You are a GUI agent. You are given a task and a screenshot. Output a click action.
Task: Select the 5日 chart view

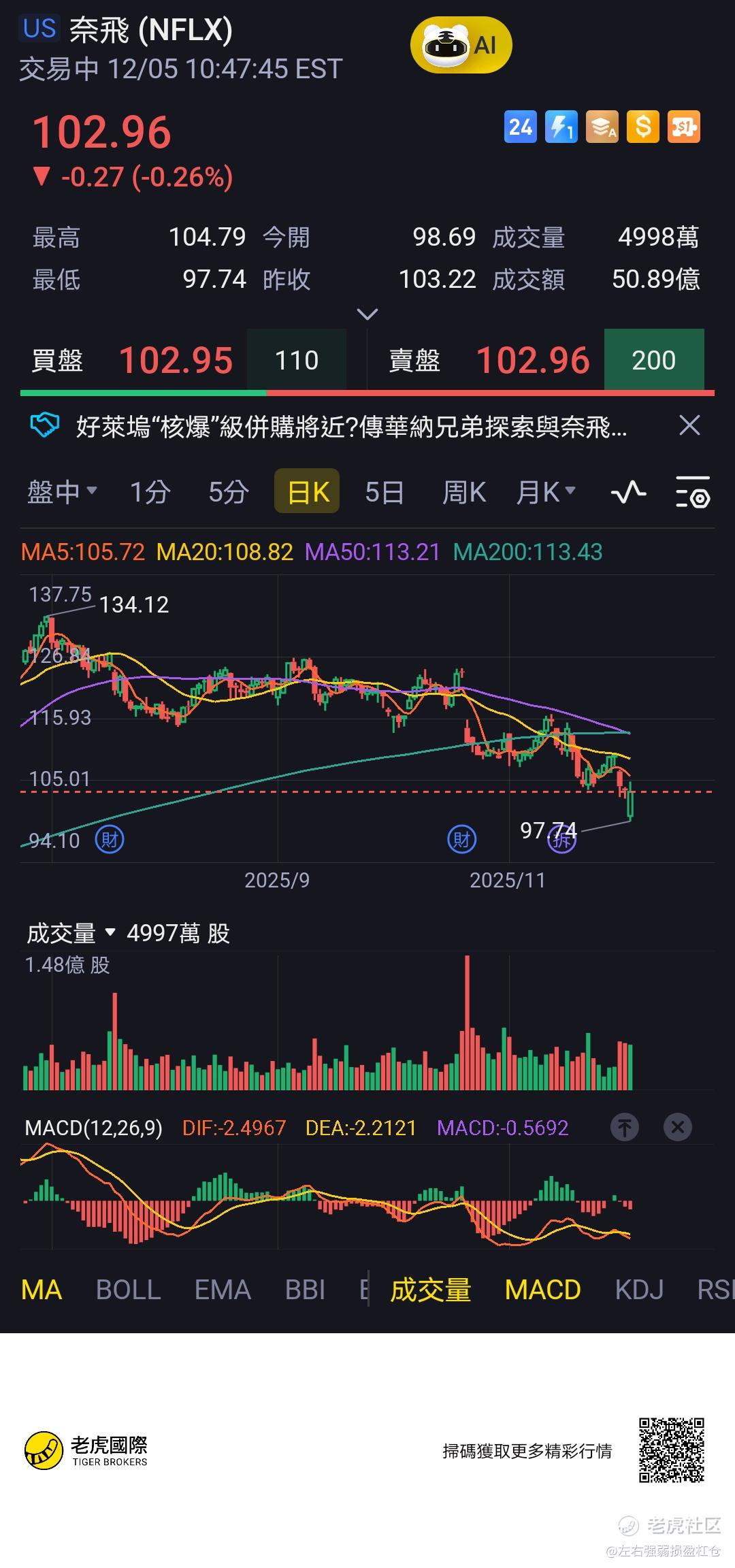[384, 491]
